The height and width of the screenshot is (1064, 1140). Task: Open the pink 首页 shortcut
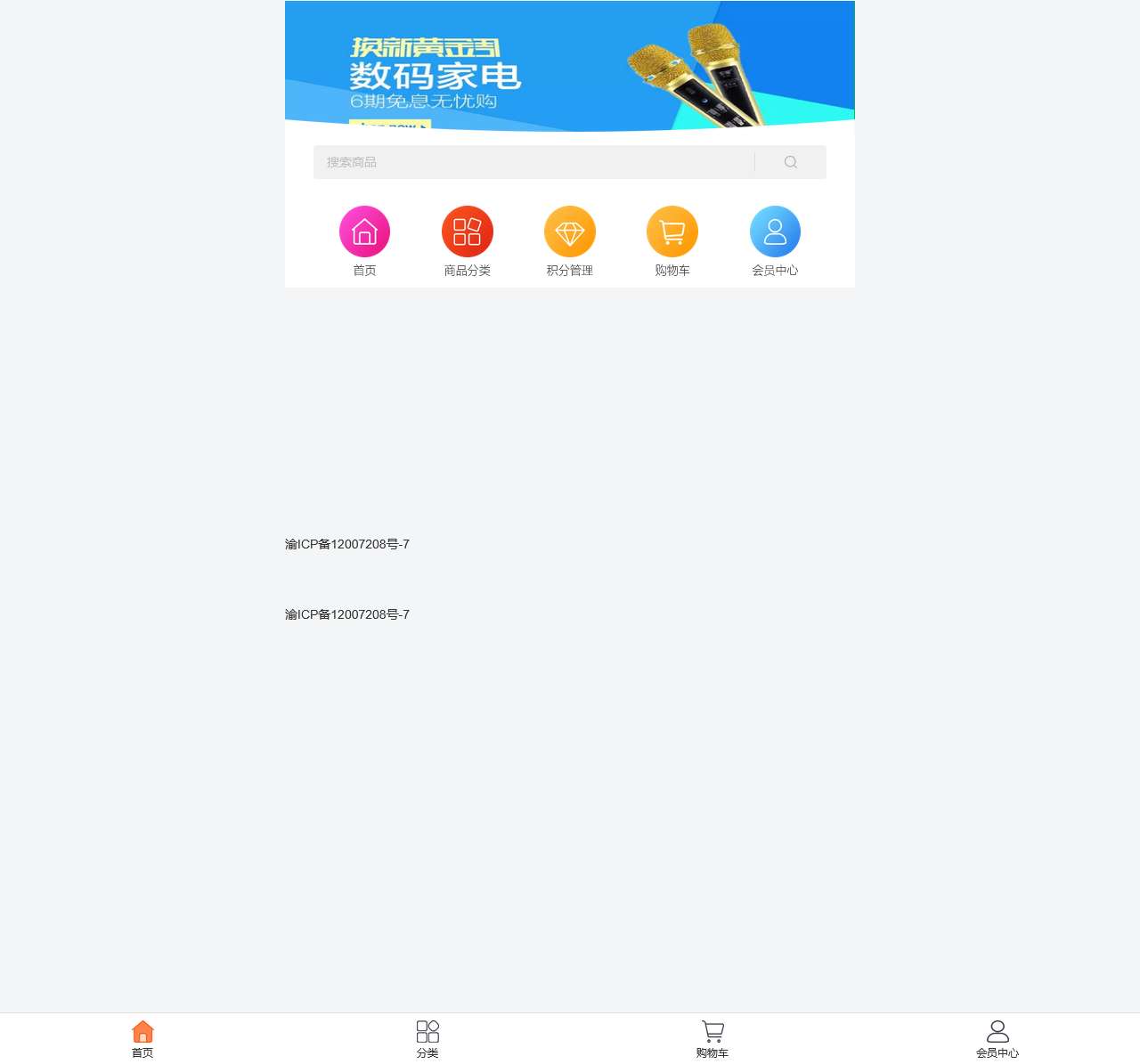[x=364, y=232]
